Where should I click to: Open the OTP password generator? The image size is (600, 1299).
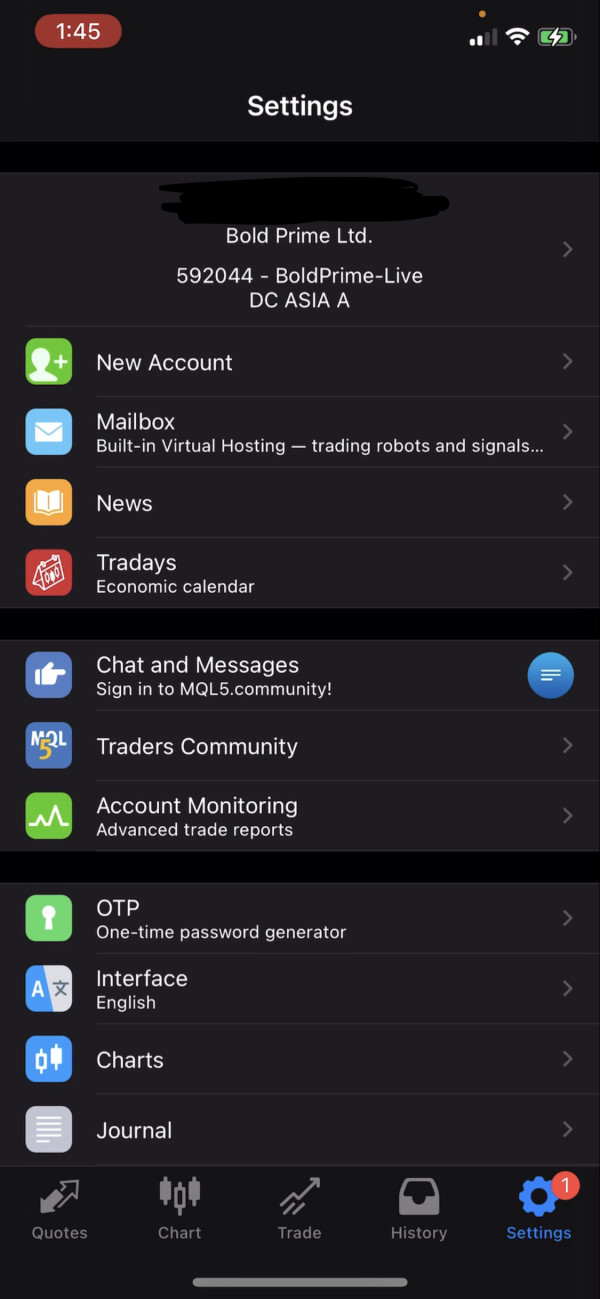click(x=300, y=918)
